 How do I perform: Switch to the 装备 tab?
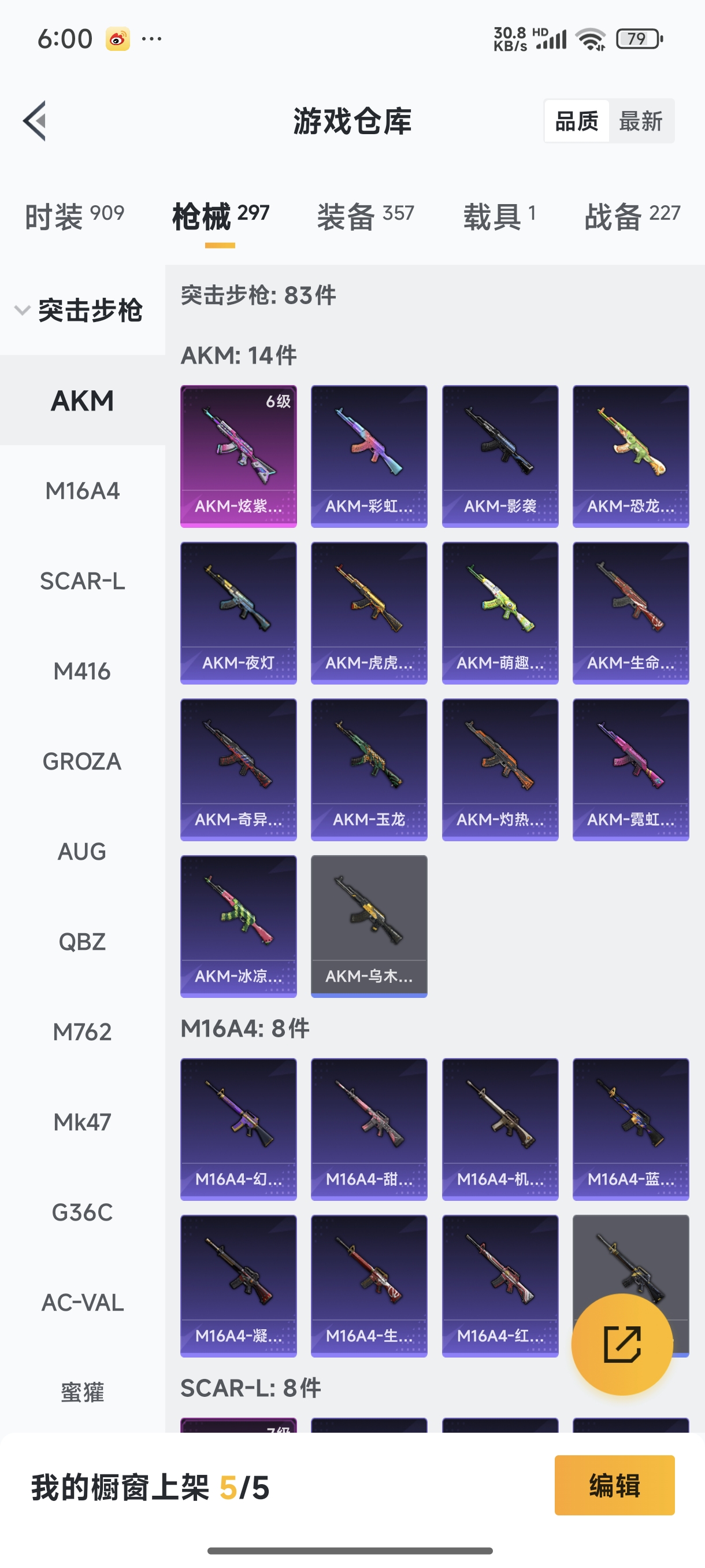point(365,216)
